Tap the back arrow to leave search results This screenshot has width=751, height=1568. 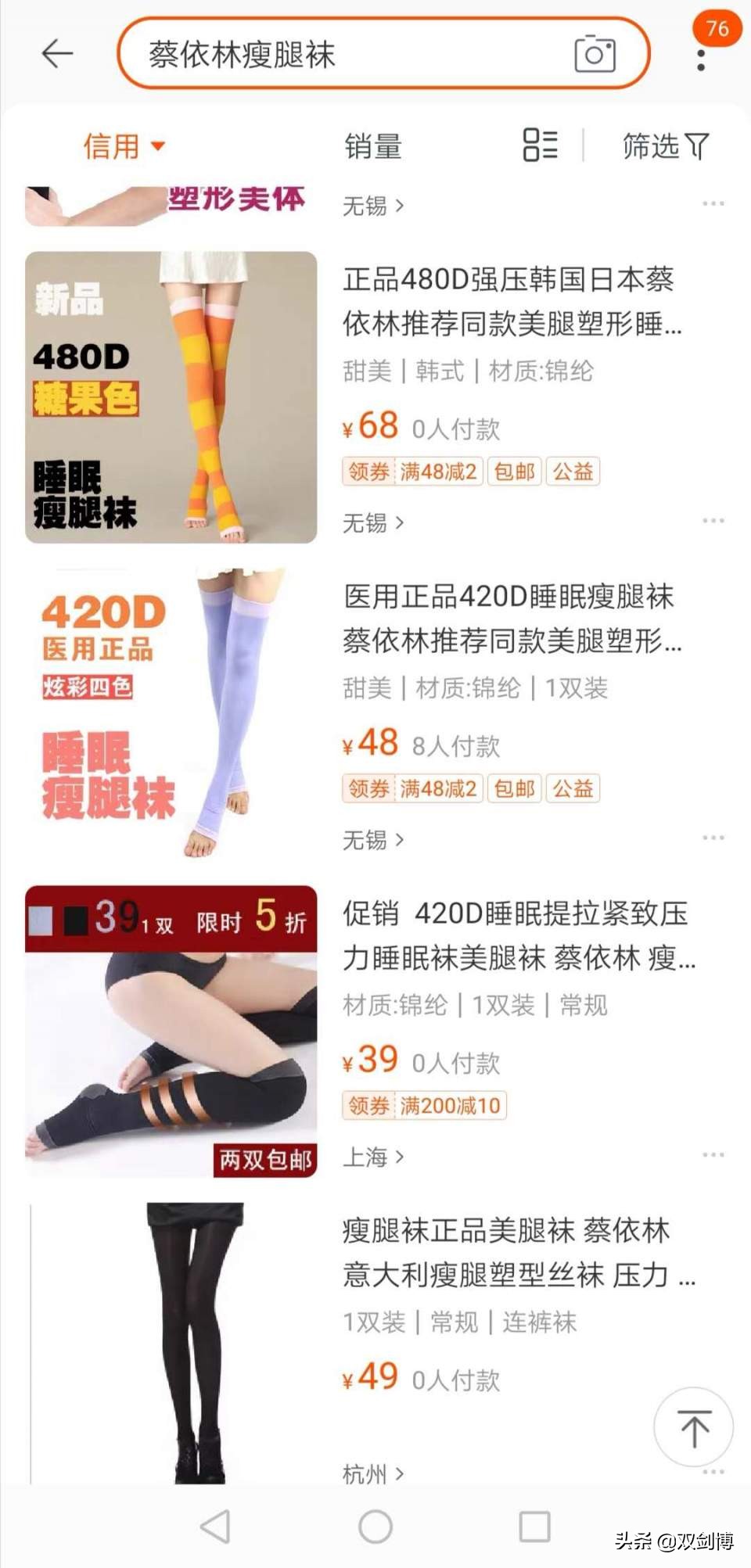pos(56,55)
